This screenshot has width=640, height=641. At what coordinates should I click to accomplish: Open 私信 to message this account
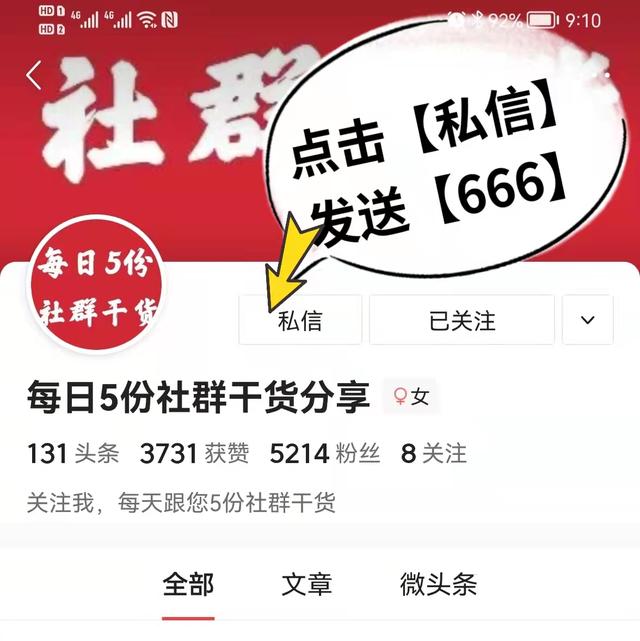(x=302, y=321)
